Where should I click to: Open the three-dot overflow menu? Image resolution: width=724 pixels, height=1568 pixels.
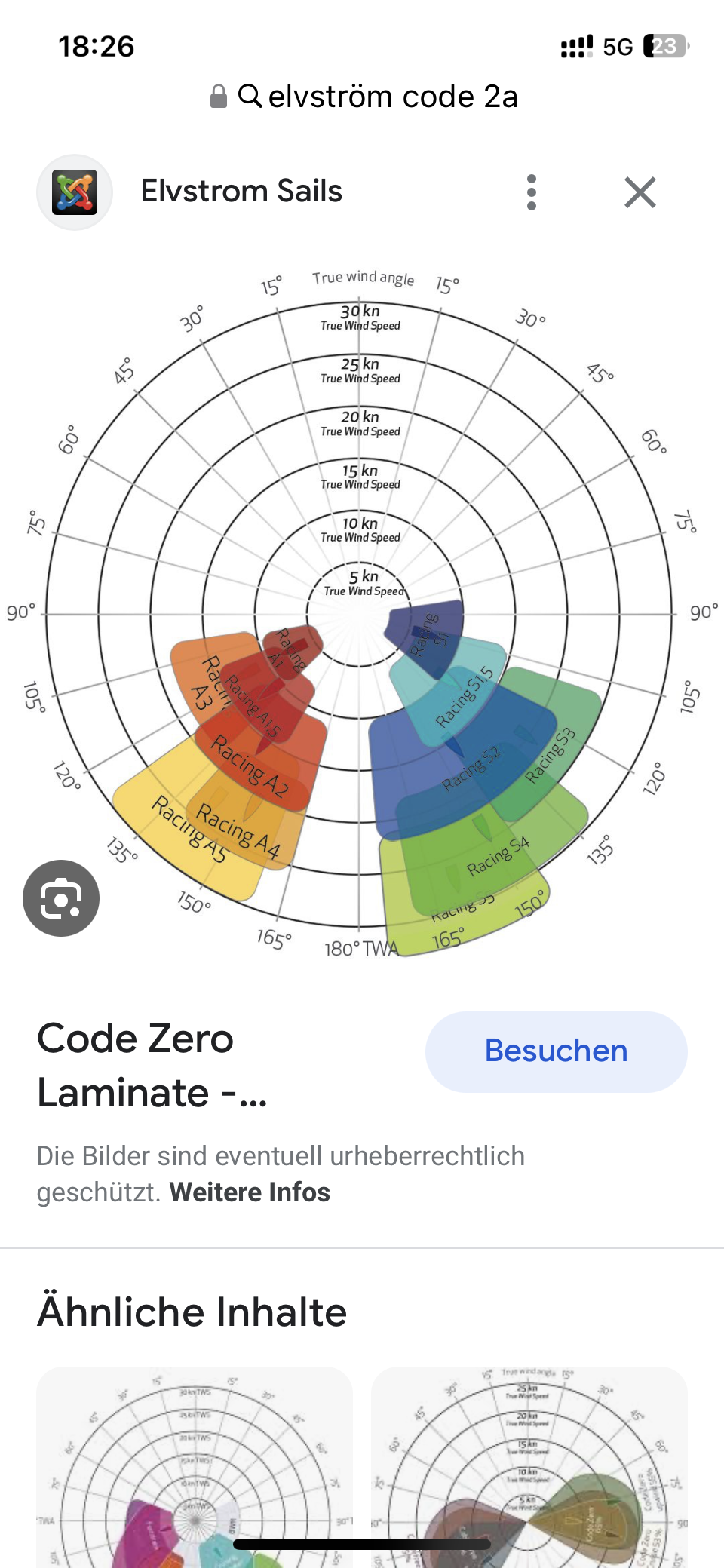532,192
